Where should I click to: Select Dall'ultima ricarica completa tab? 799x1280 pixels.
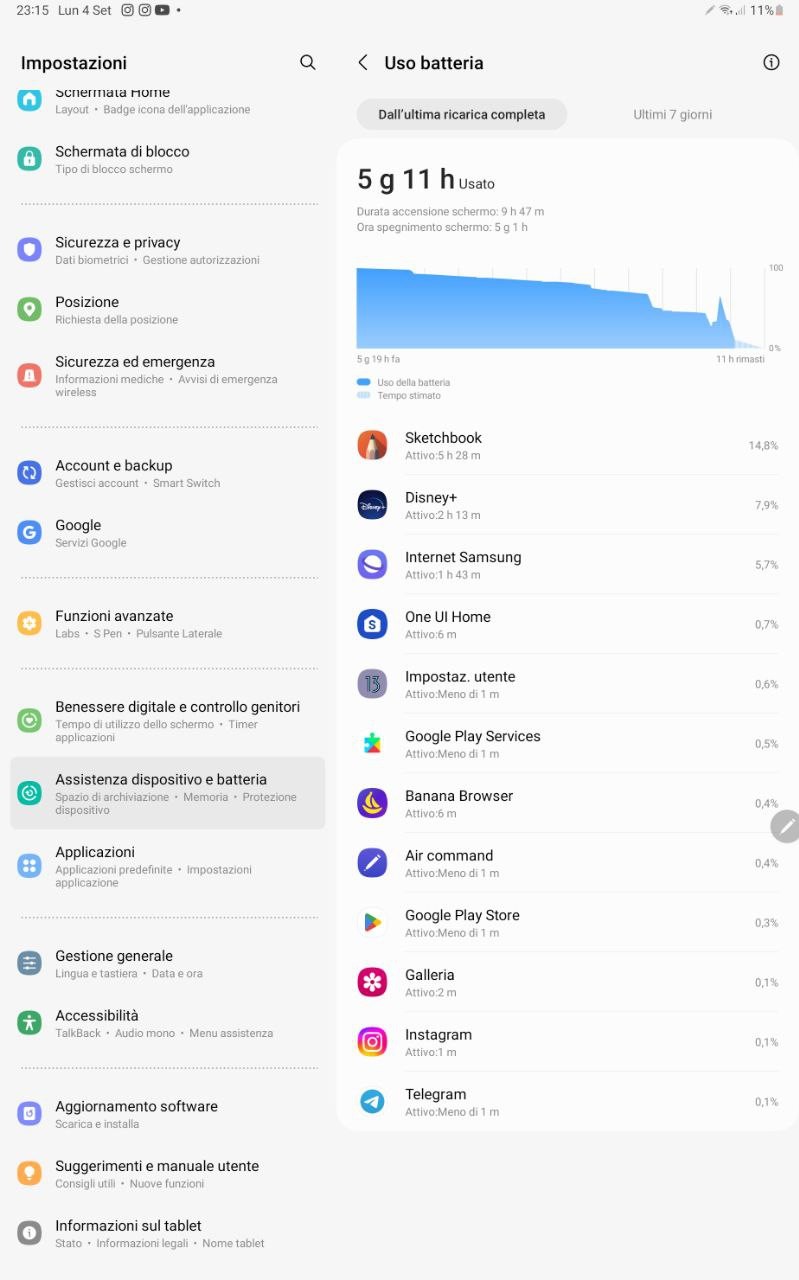click(x=462, y=114)
